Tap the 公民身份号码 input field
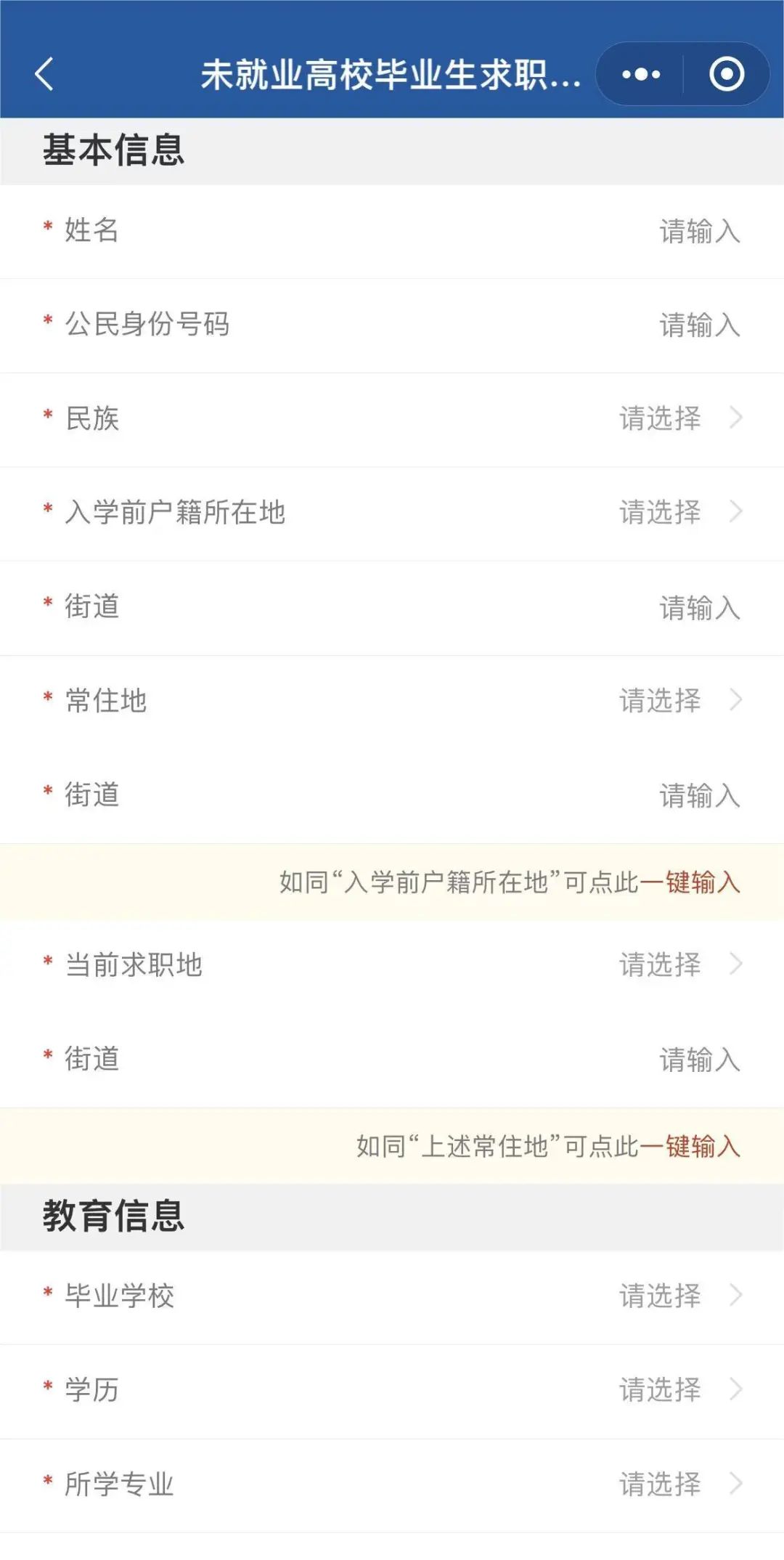This screenshot has height=1560, width=784. click(x=392, y=325)
